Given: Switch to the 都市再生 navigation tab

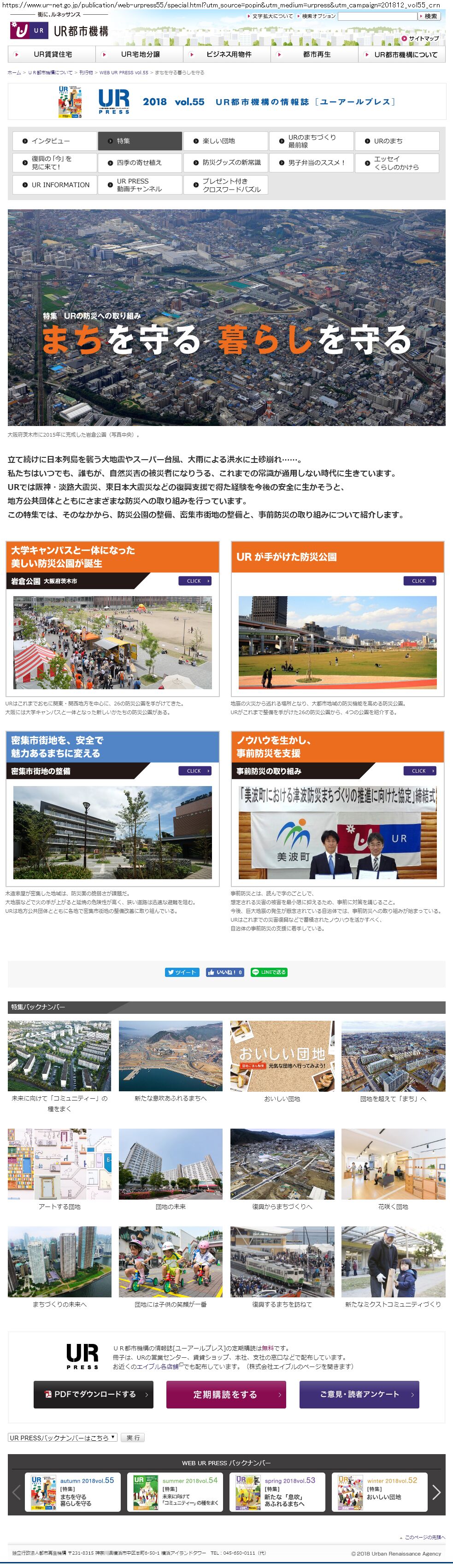Looking at the screenshot, I should point(316,54).
